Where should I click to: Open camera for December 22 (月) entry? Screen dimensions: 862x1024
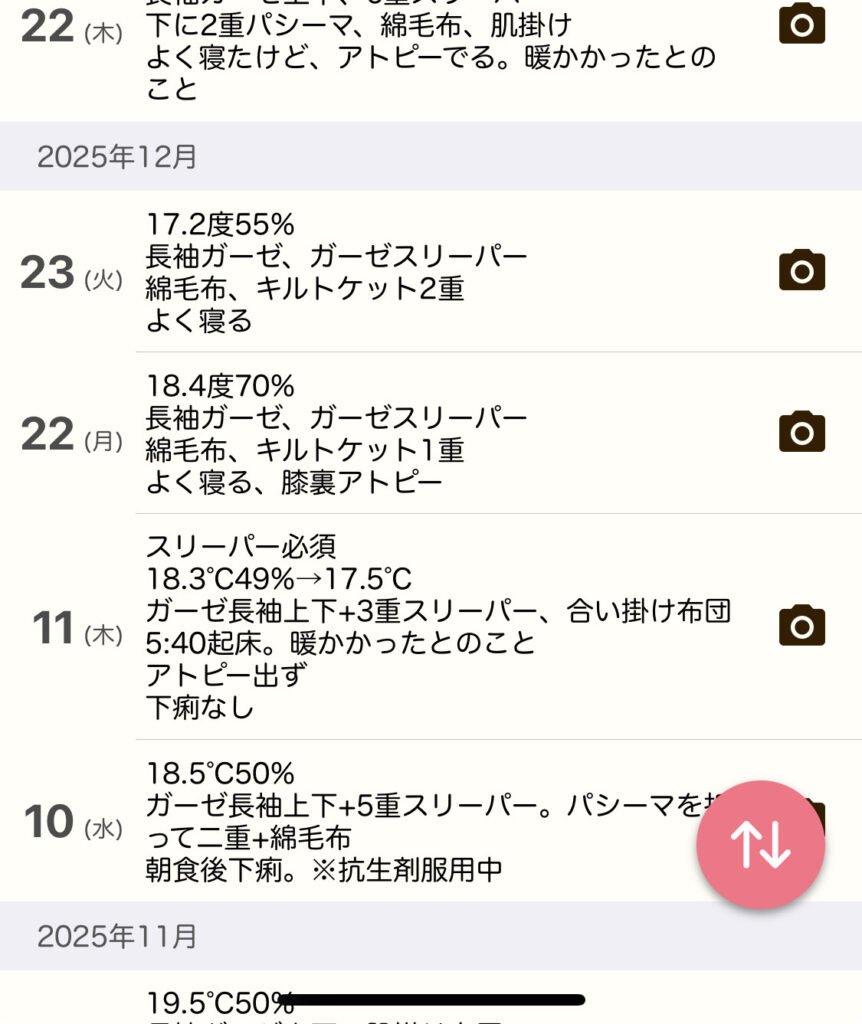coord(802,433)
